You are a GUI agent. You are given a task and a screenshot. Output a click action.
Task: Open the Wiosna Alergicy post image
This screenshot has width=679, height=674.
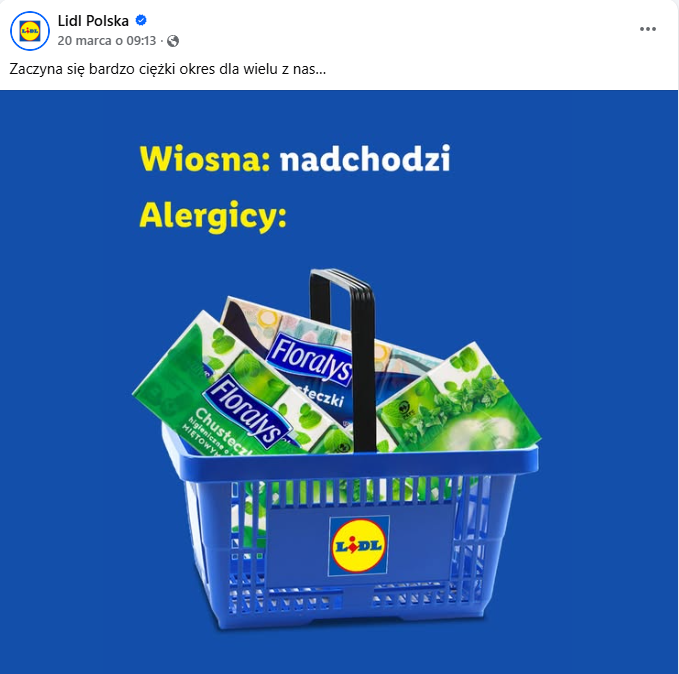(x=339, y=380)
